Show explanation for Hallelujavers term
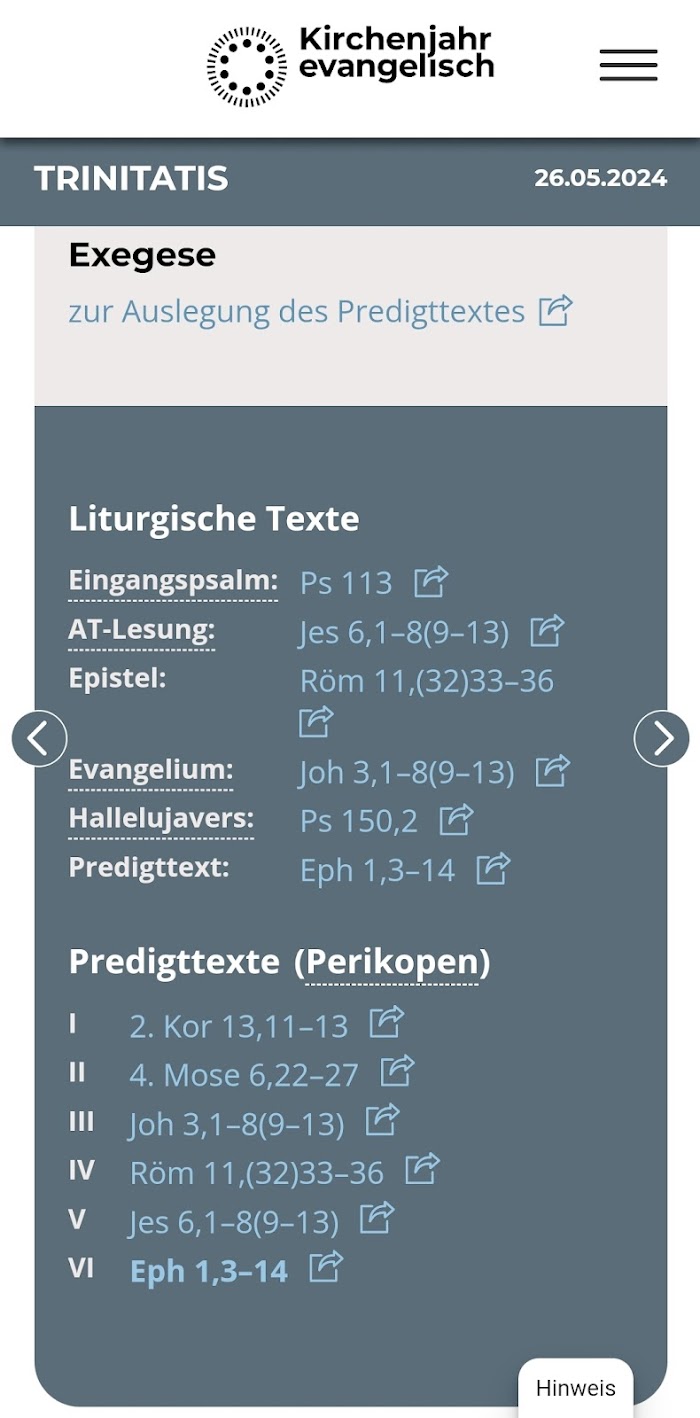Screen dimensions: 700x1418 (161, 820)
